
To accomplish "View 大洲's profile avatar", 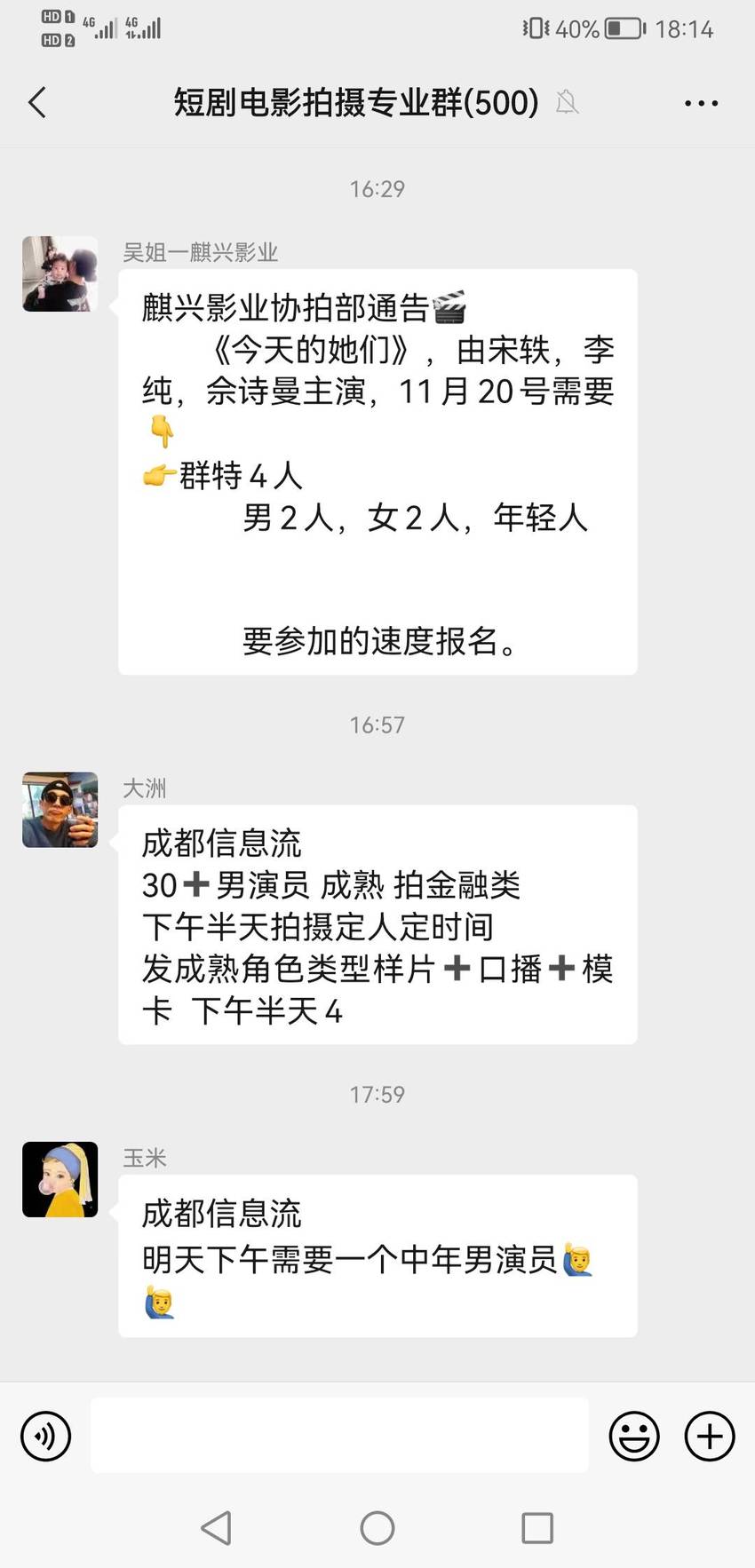I will [x=60, y=810].
